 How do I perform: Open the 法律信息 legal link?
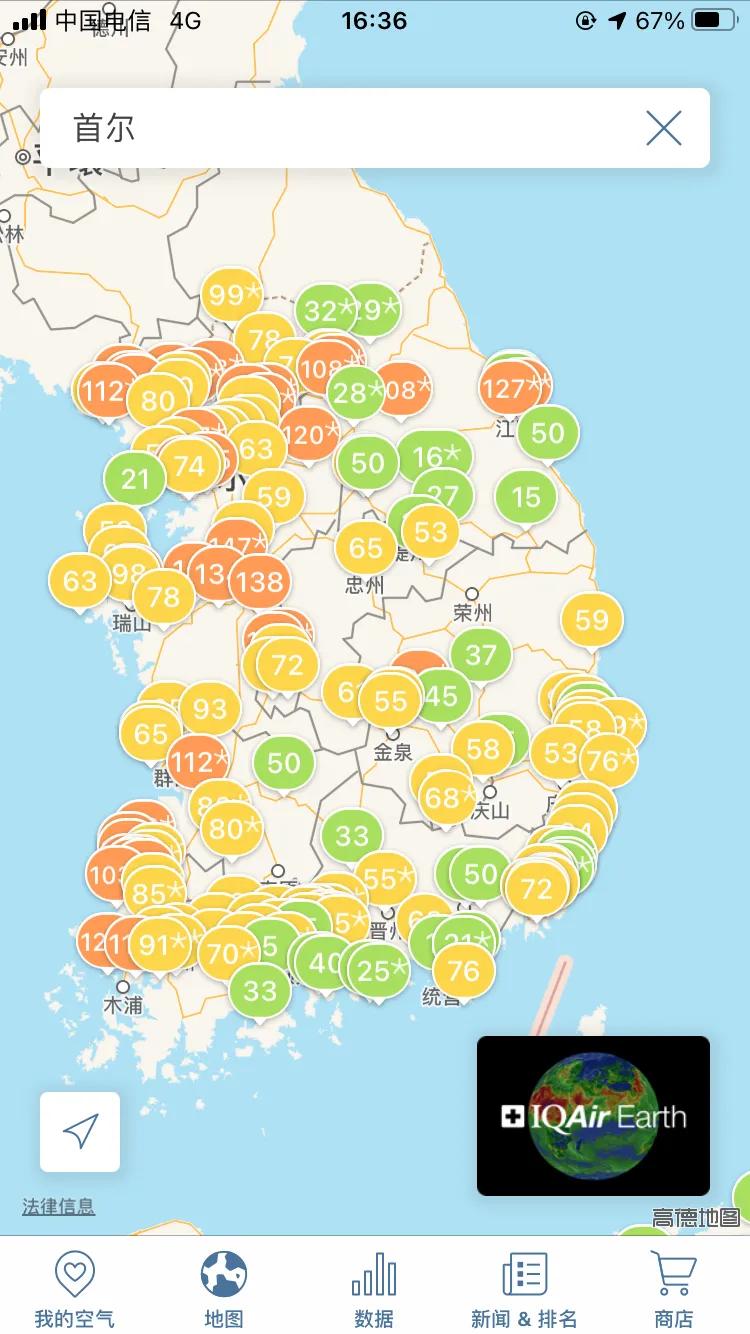58,1206
